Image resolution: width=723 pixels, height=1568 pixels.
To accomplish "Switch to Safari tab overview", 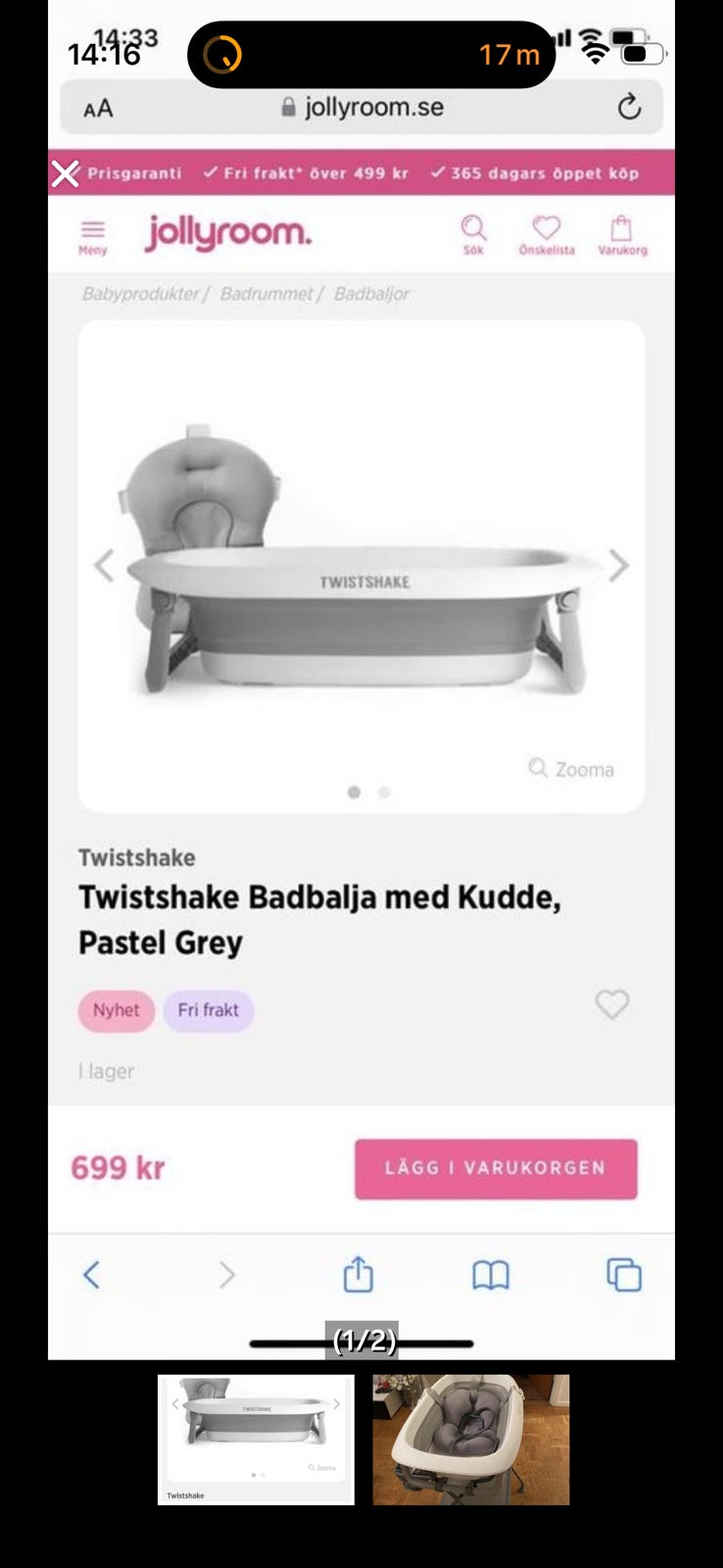I will tap(623, 1274).
